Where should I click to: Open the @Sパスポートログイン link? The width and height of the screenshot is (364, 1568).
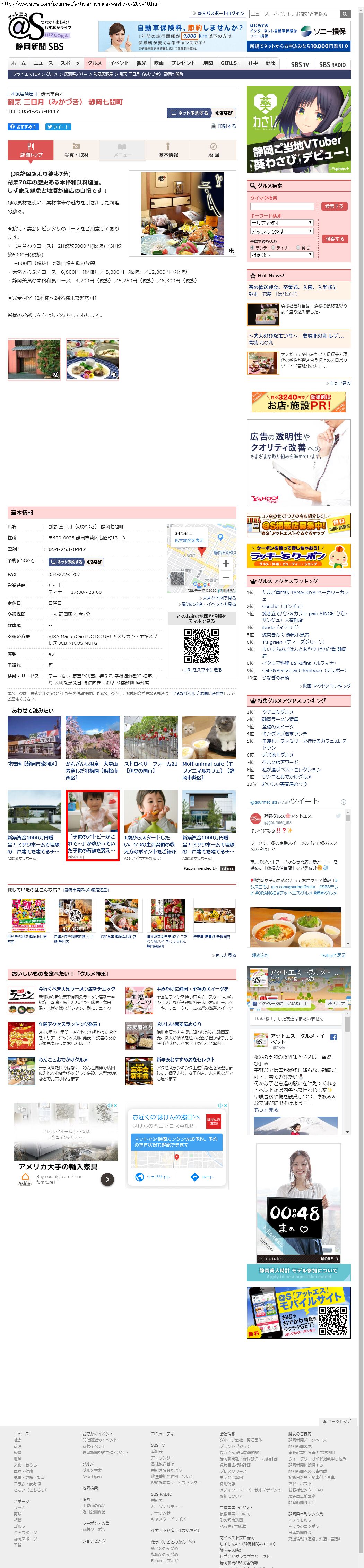pos(220,14)
